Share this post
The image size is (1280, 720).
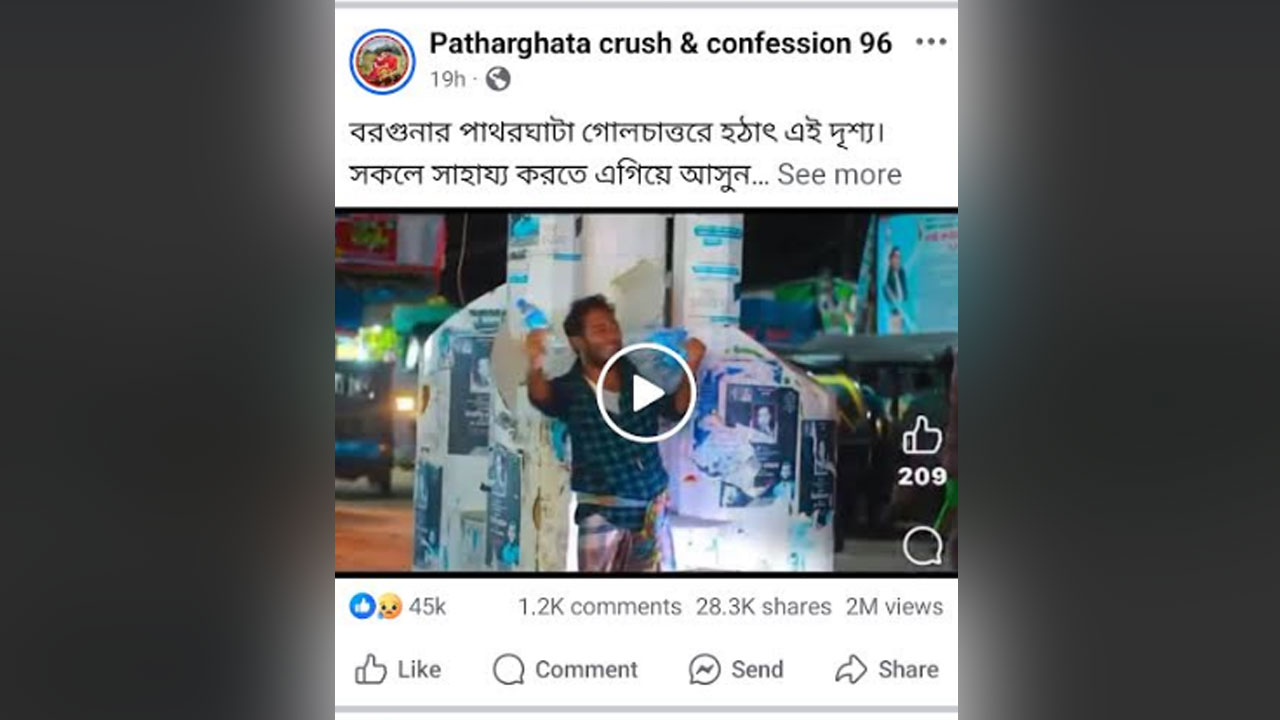pyautogui.click(x=887, y=669)
